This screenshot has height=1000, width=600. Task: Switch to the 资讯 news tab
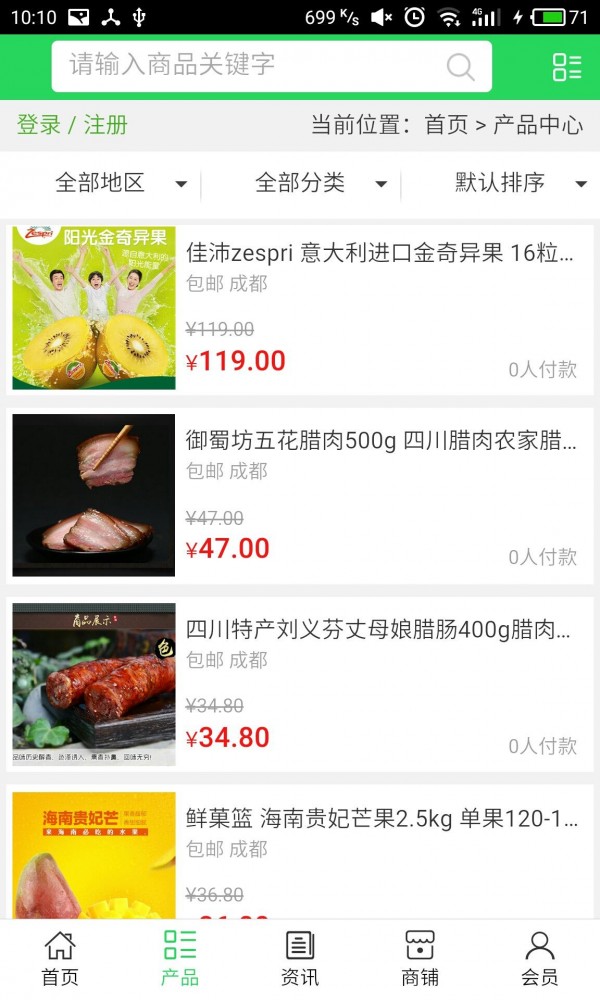click(300, 959)
